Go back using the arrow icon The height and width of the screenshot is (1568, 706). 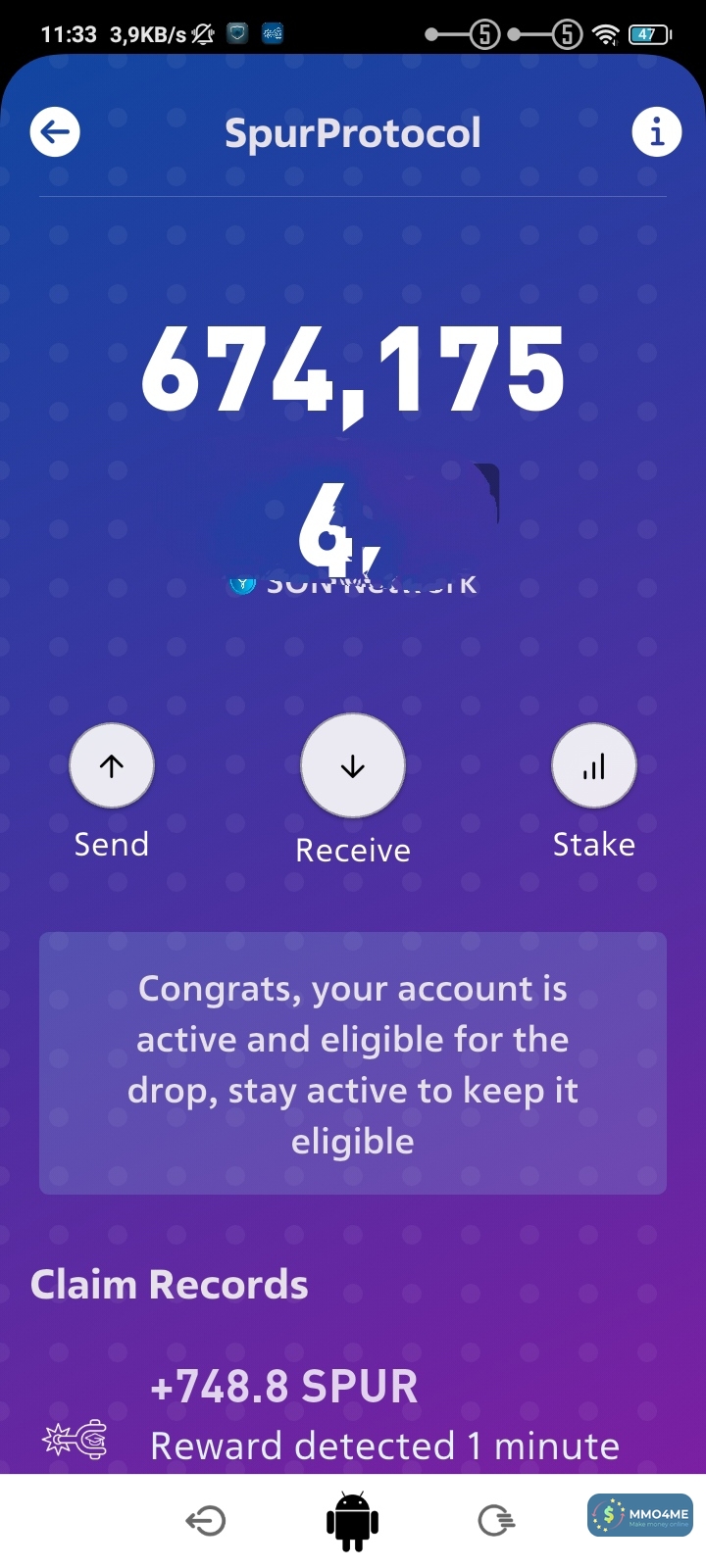click(55, 132)
